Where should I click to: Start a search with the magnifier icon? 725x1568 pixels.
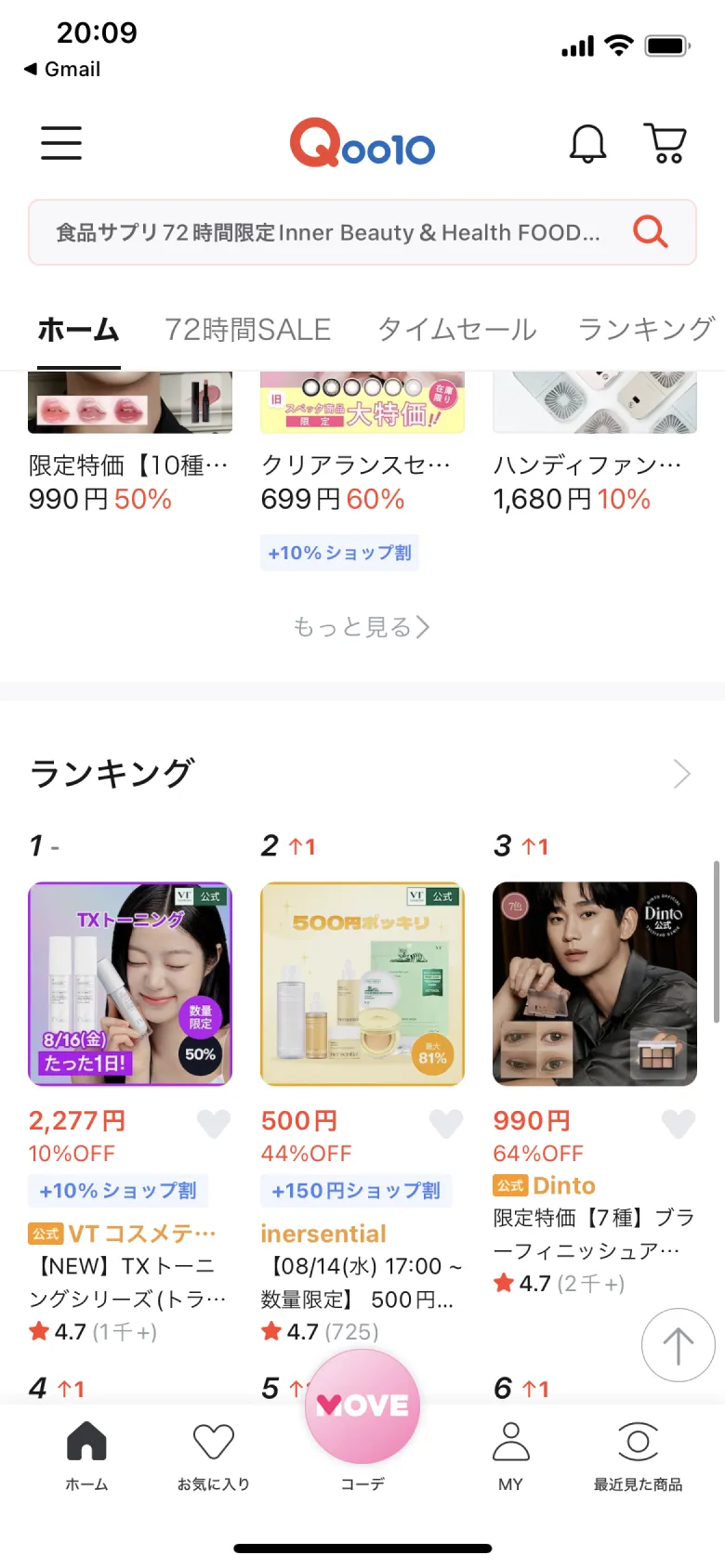coord(650,231)
